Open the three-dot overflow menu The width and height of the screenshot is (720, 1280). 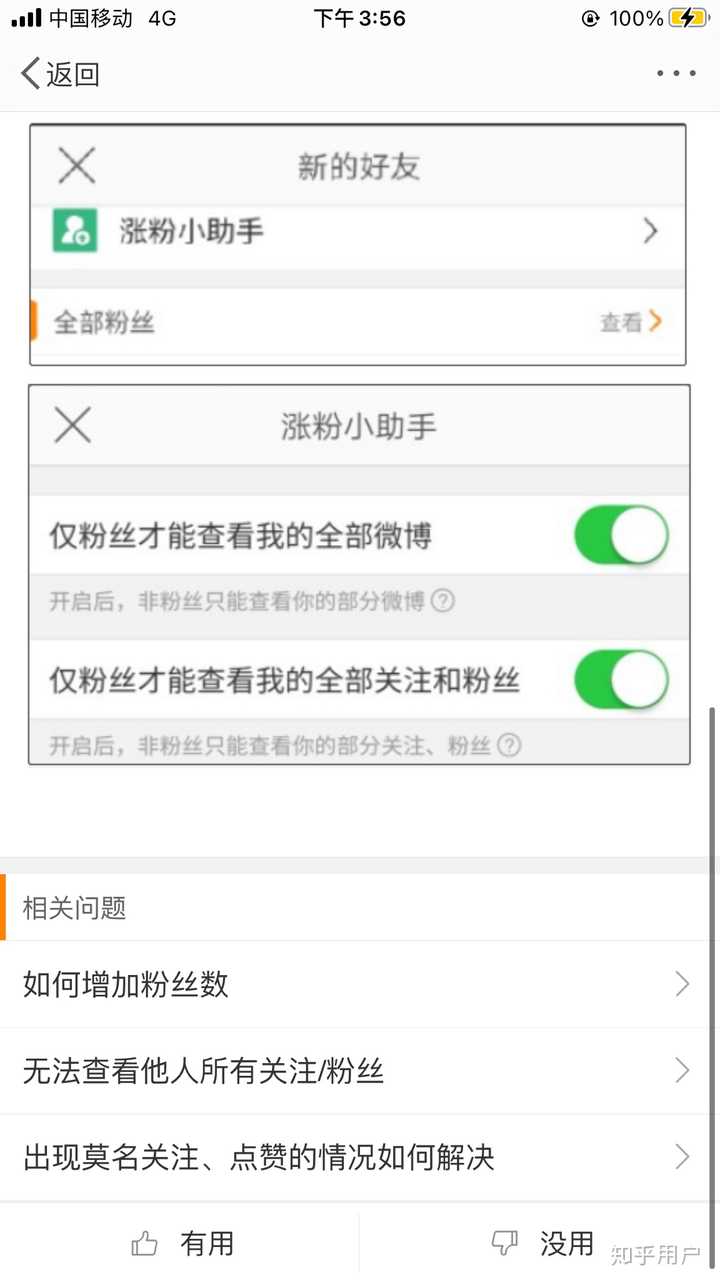click(676, 74)
